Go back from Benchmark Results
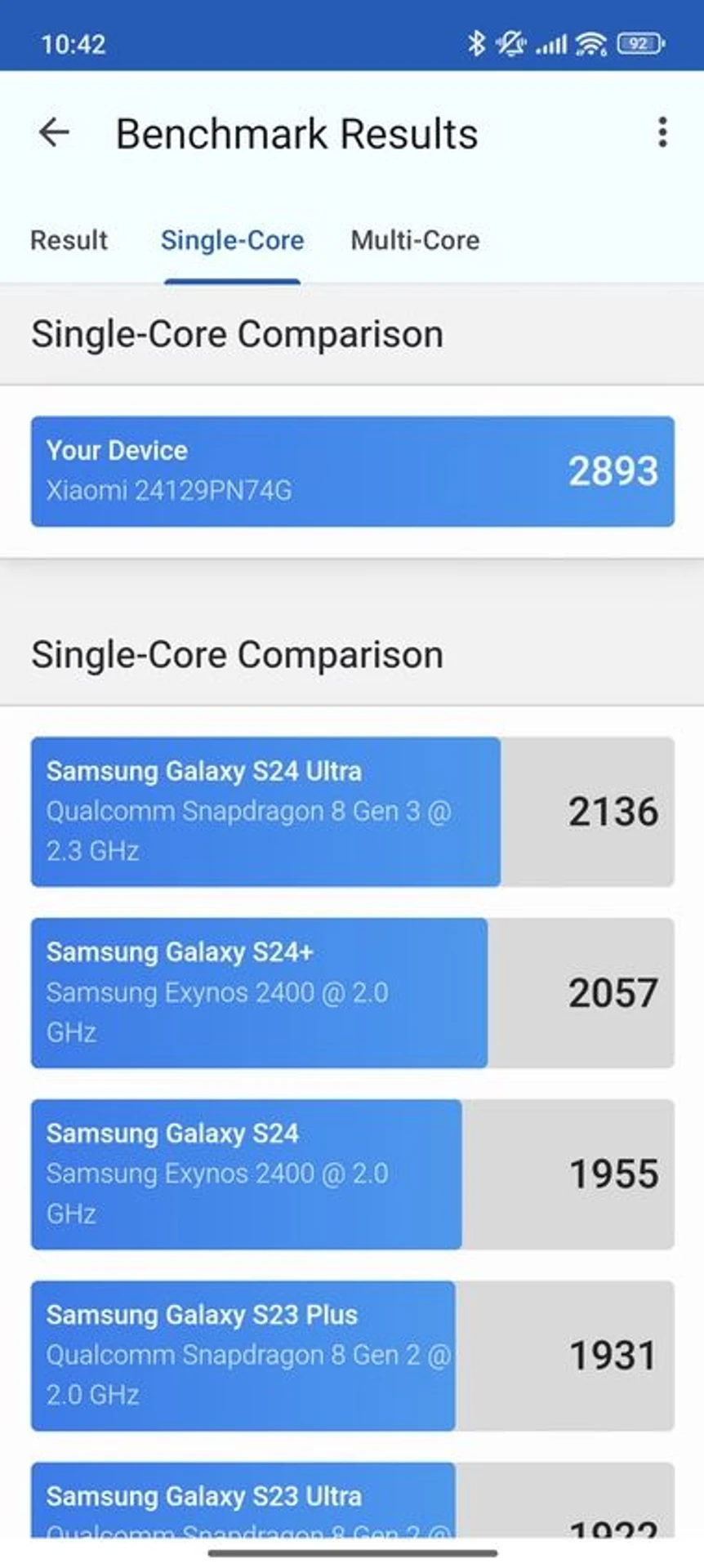The height and width of the screenshot is (1568, 704). click(54, 132)
